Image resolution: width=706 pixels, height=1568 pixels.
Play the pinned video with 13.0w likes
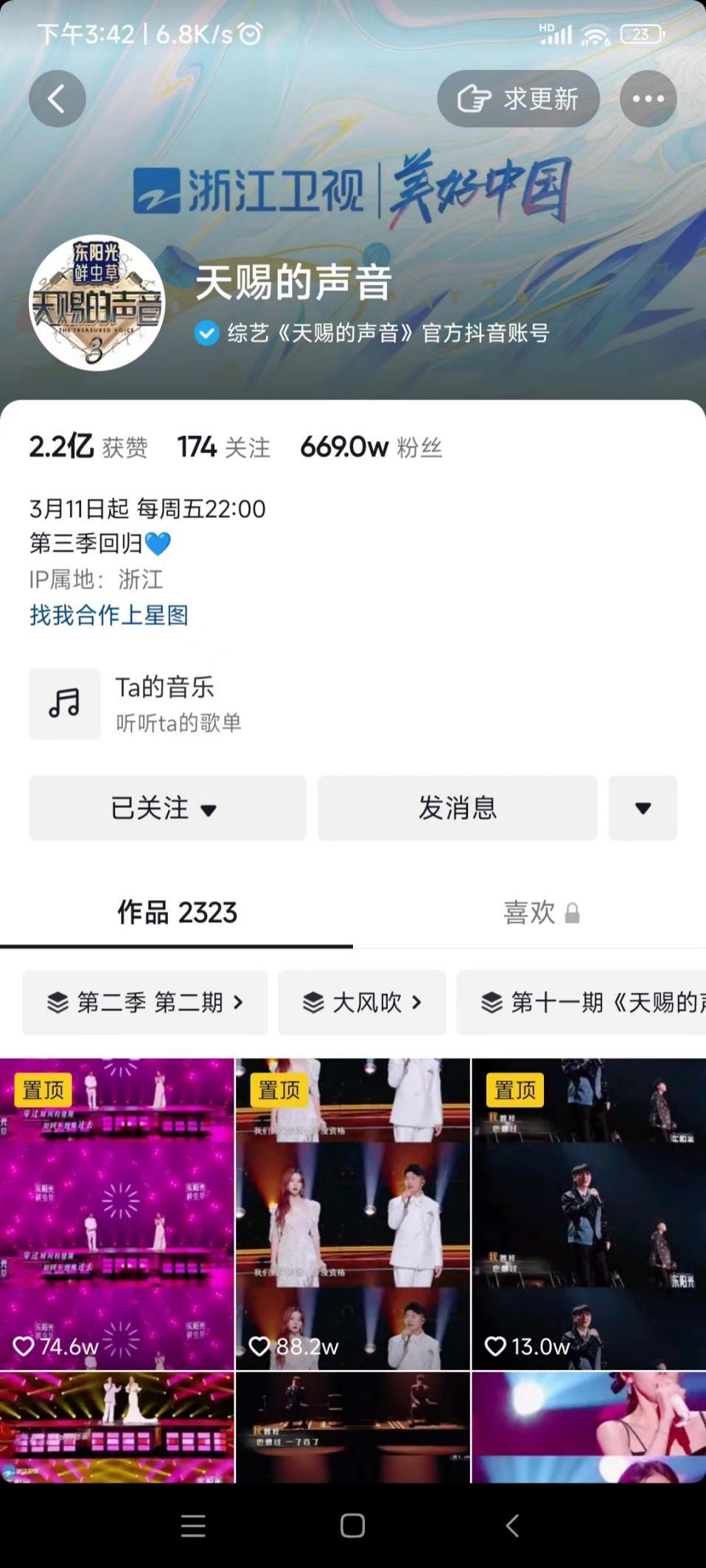(x=588, y=1214)
